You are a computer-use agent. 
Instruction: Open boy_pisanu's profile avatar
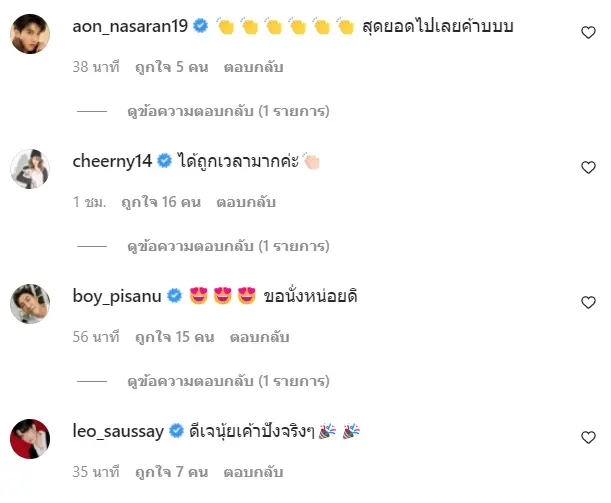coord(30,303)
